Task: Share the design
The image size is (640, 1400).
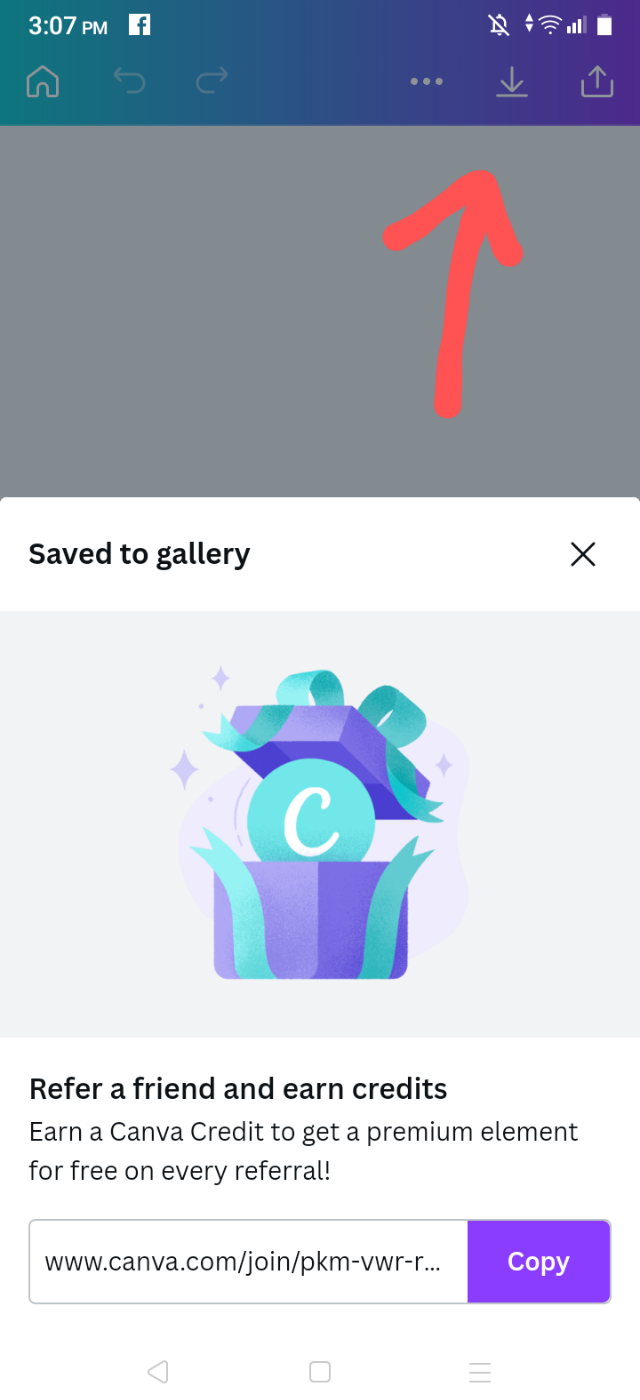Action: (x=596, y=82)
